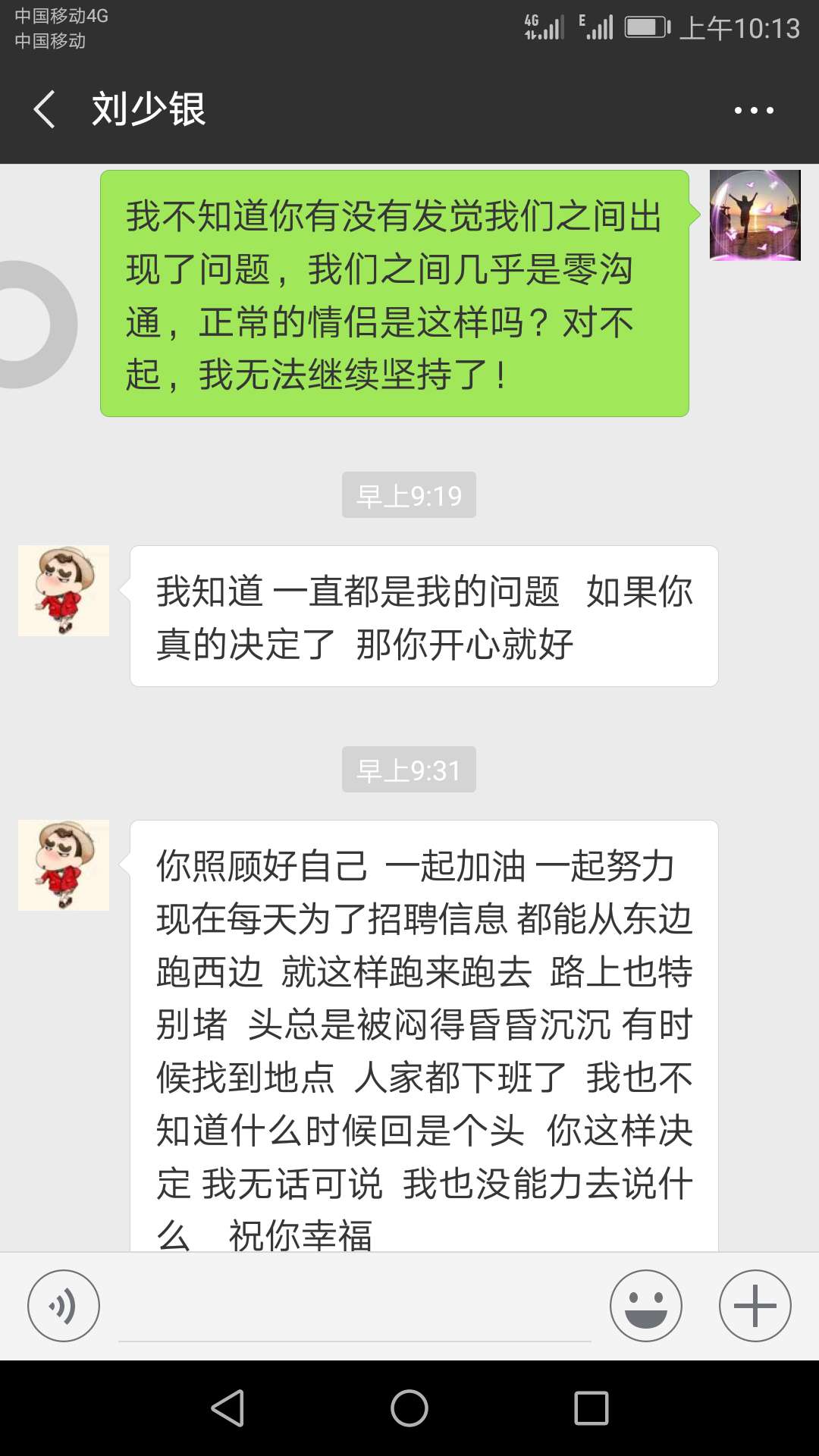Tap the 早上9:31 timestamp label
The height and width of the screenshot is (1456, 819).
[408, 770]
